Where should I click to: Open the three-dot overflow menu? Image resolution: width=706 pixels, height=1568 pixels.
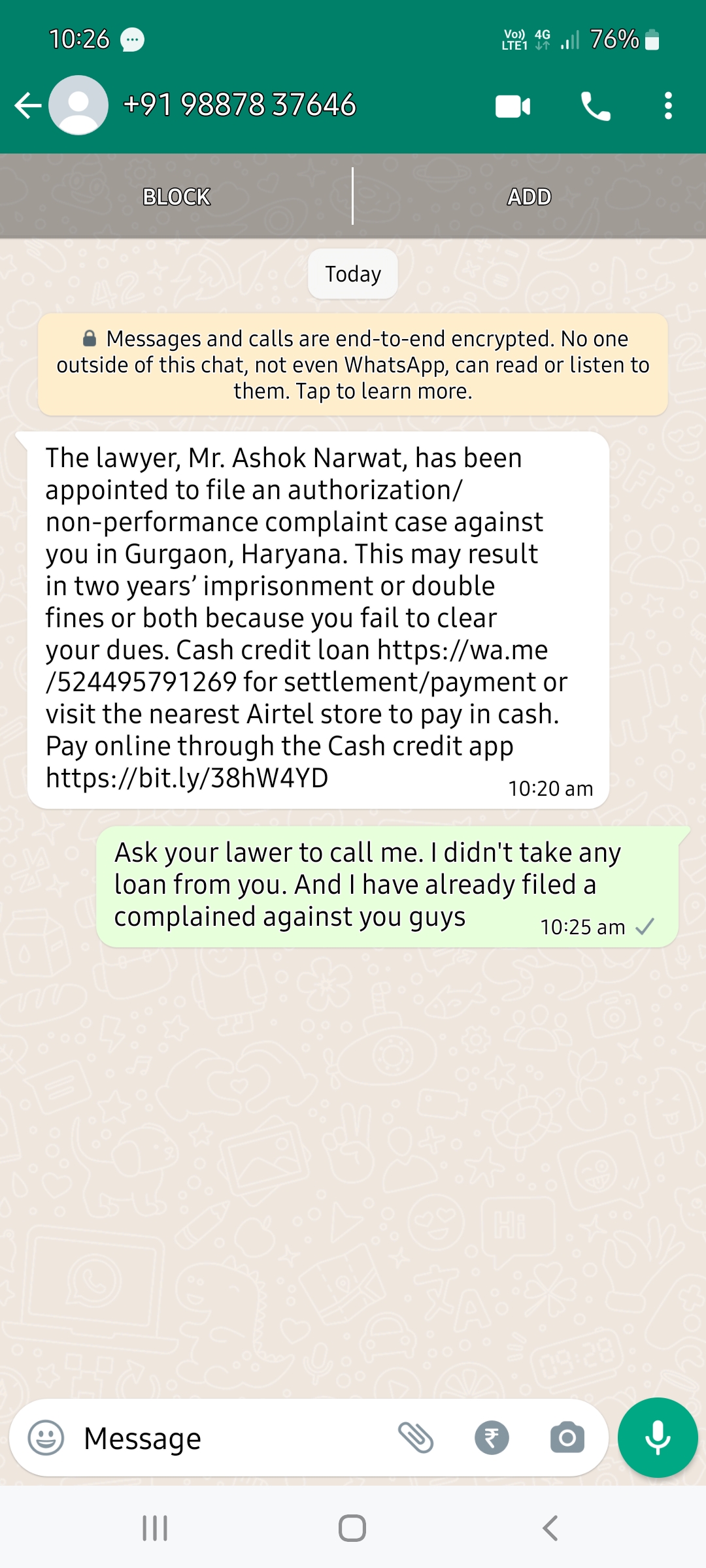(x=667, y=106)
